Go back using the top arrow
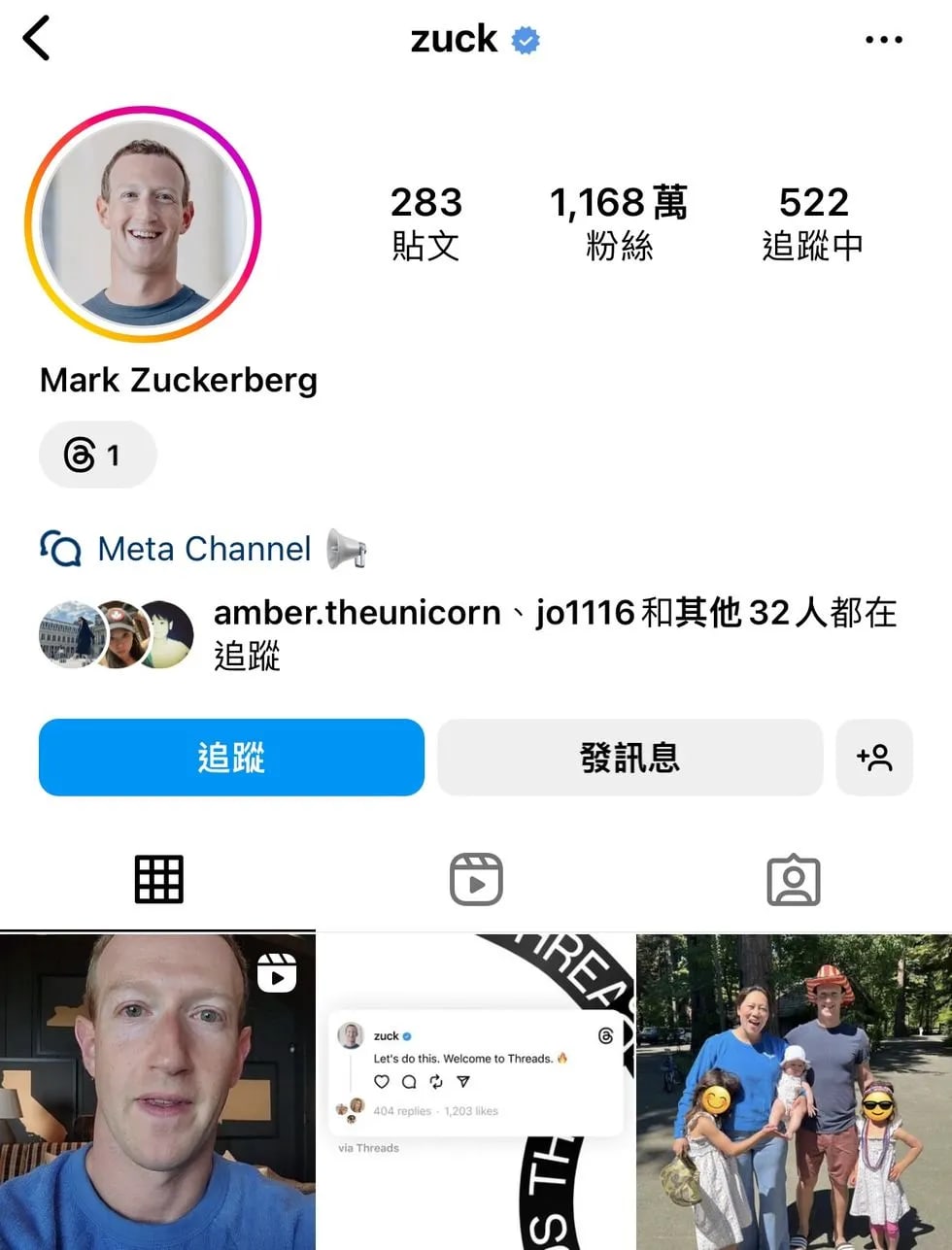Image resolution: width=952 pixels, height=1250 pixels. (x=37, y=40)
